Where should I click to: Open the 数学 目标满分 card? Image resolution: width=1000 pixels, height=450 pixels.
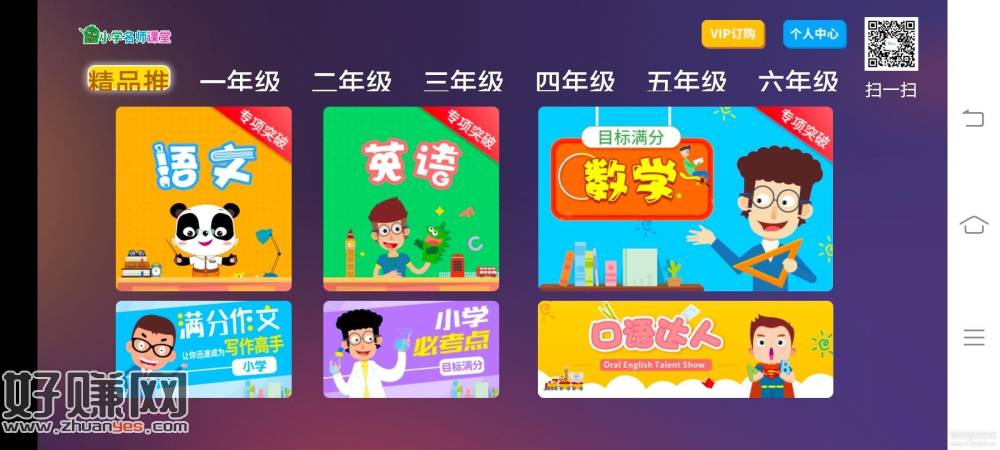click(x=685, y=198)
